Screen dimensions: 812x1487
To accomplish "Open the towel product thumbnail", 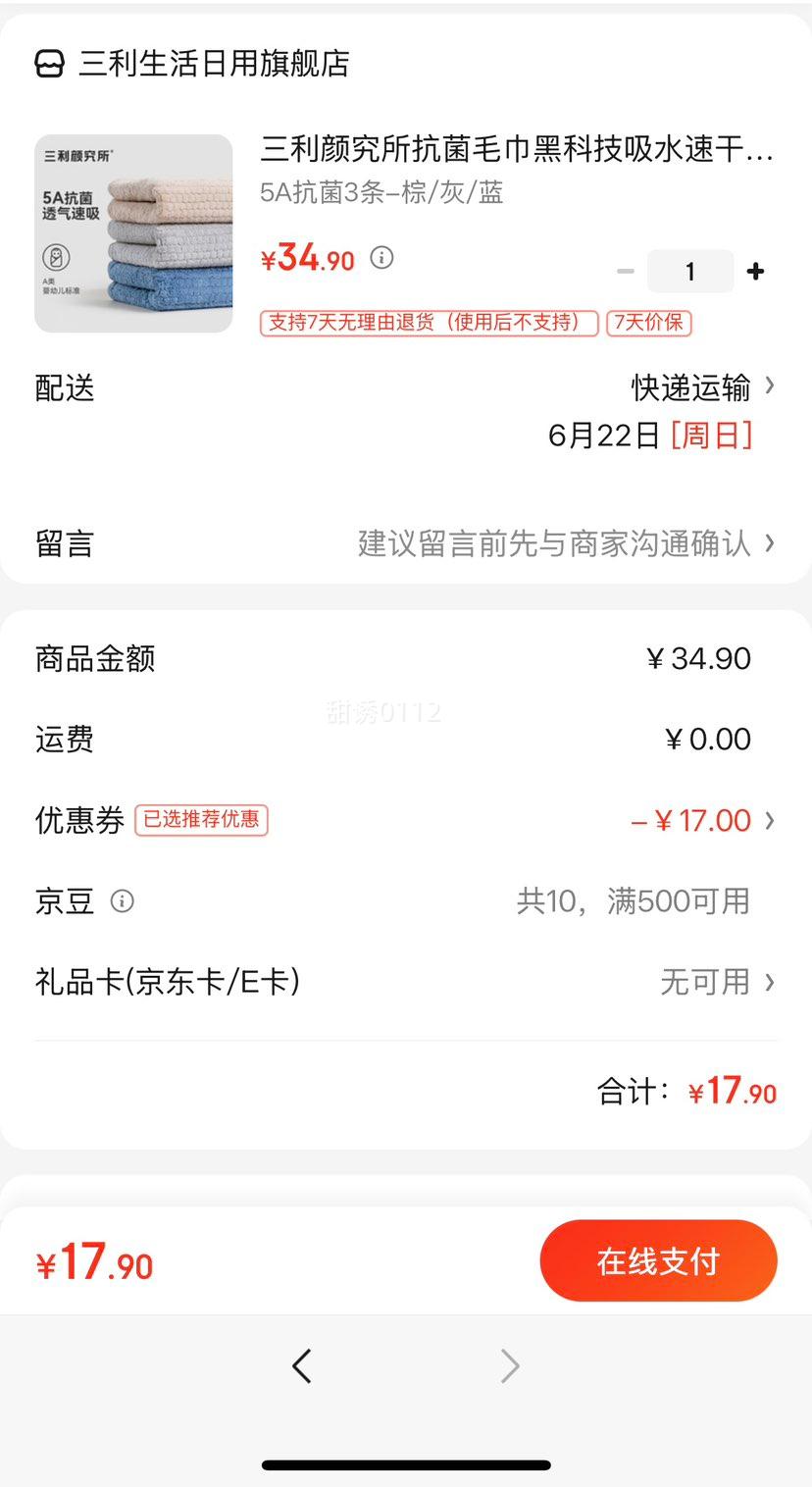I will coord(133,233).
